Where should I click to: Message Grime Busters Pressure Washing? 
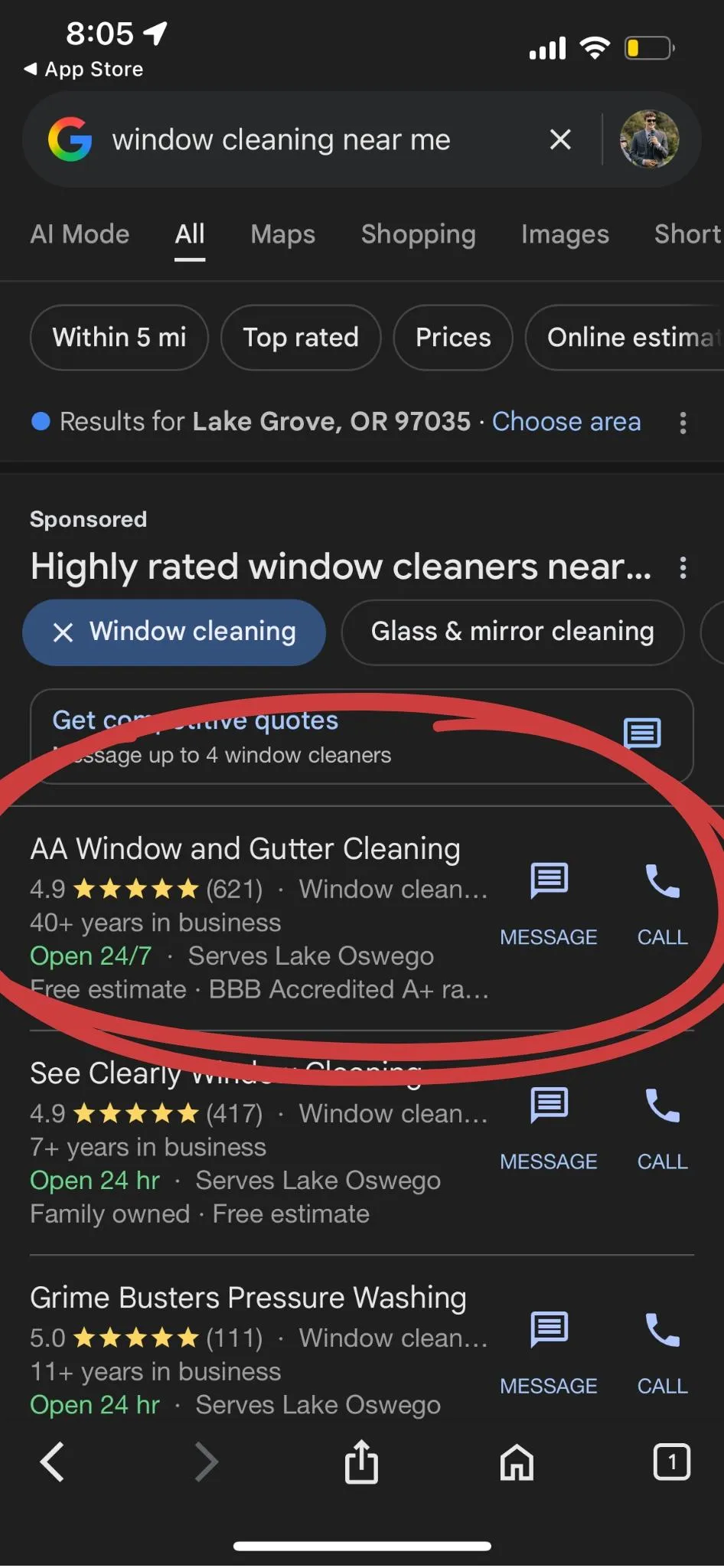549,1351
